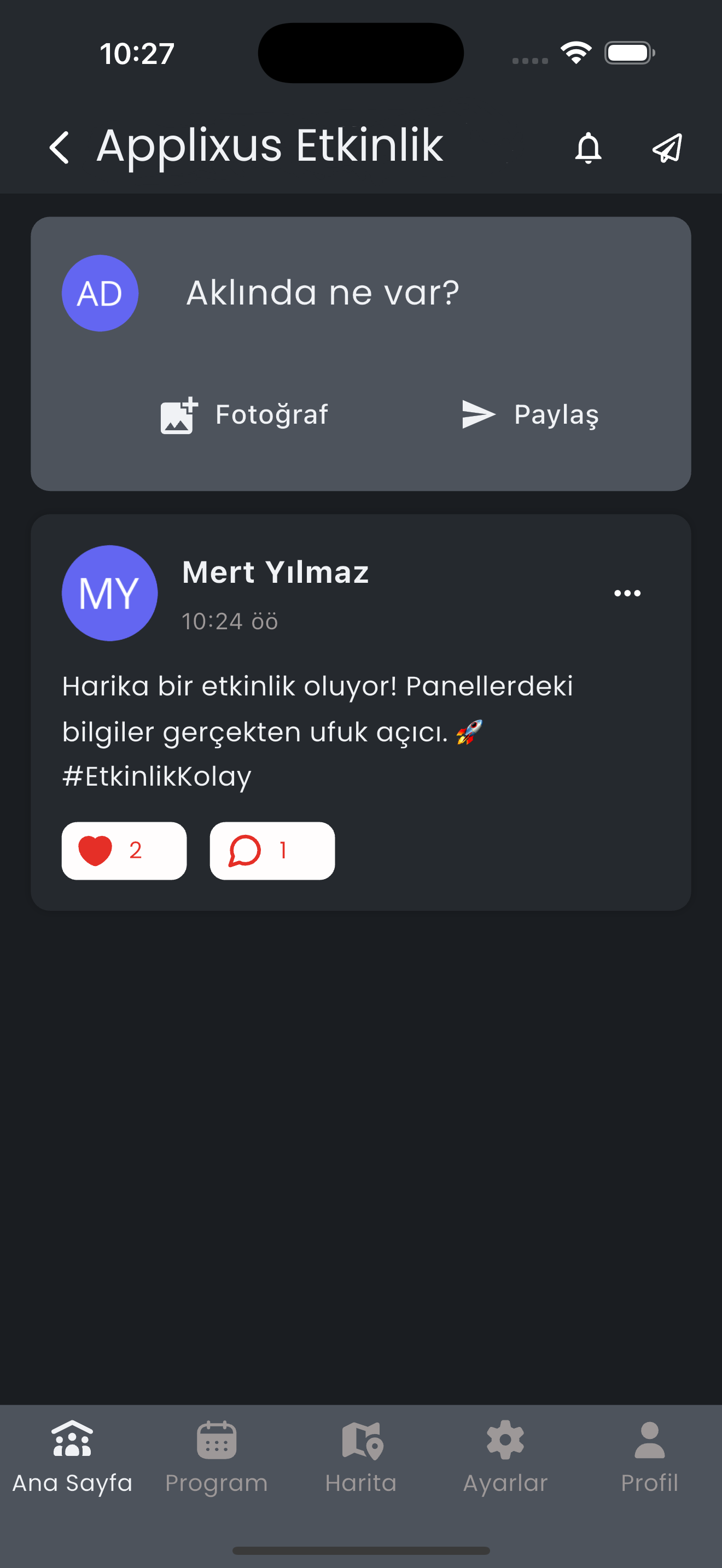Open the three-dot menu on Mert Yılmaz's post
This screenshot has width=722, height=1568.
627,592
